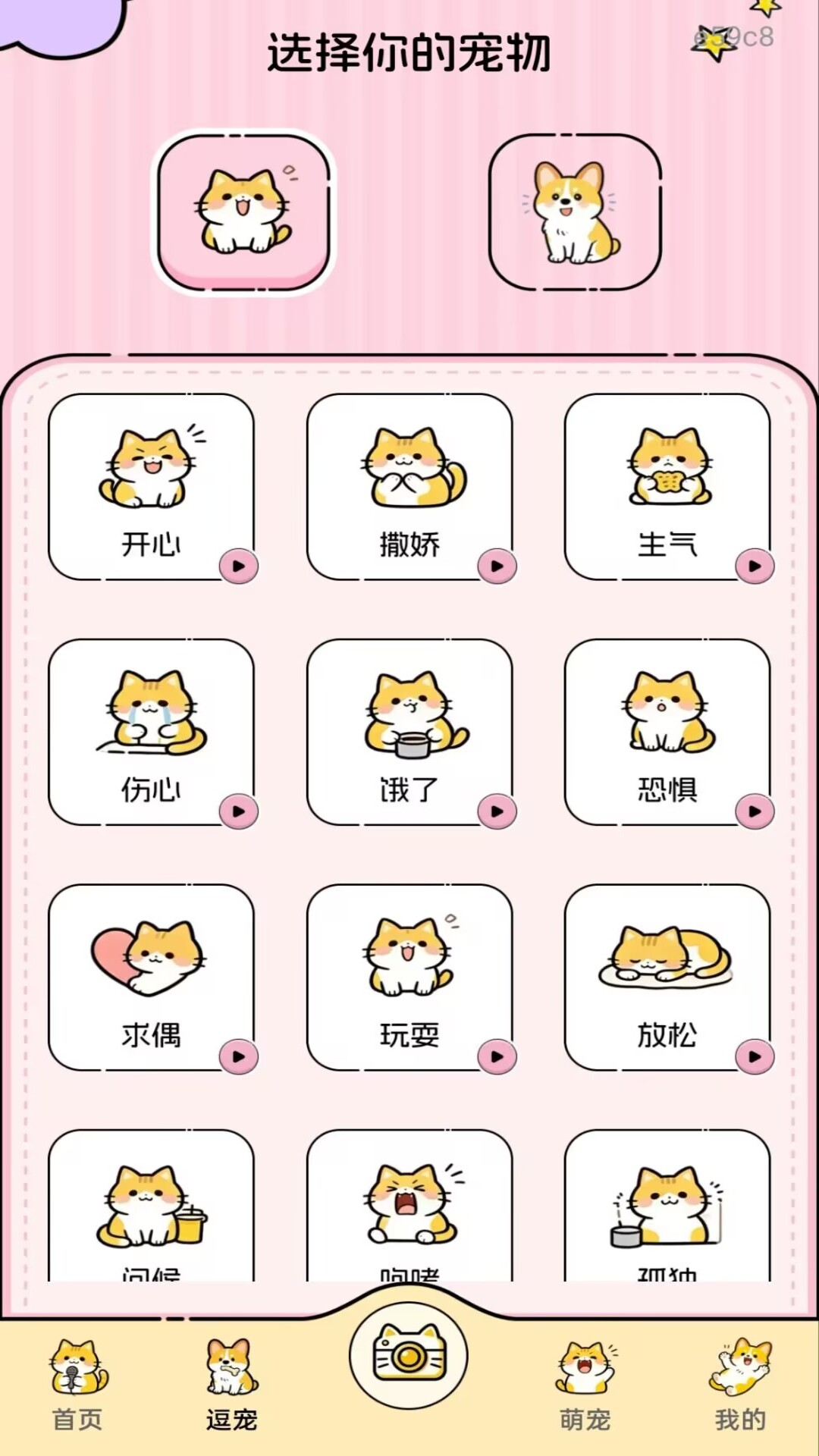The height and width of the screenshot is (1456, 819).
Task: Select the corgi dog as your pet
Action: click(576, 212)
